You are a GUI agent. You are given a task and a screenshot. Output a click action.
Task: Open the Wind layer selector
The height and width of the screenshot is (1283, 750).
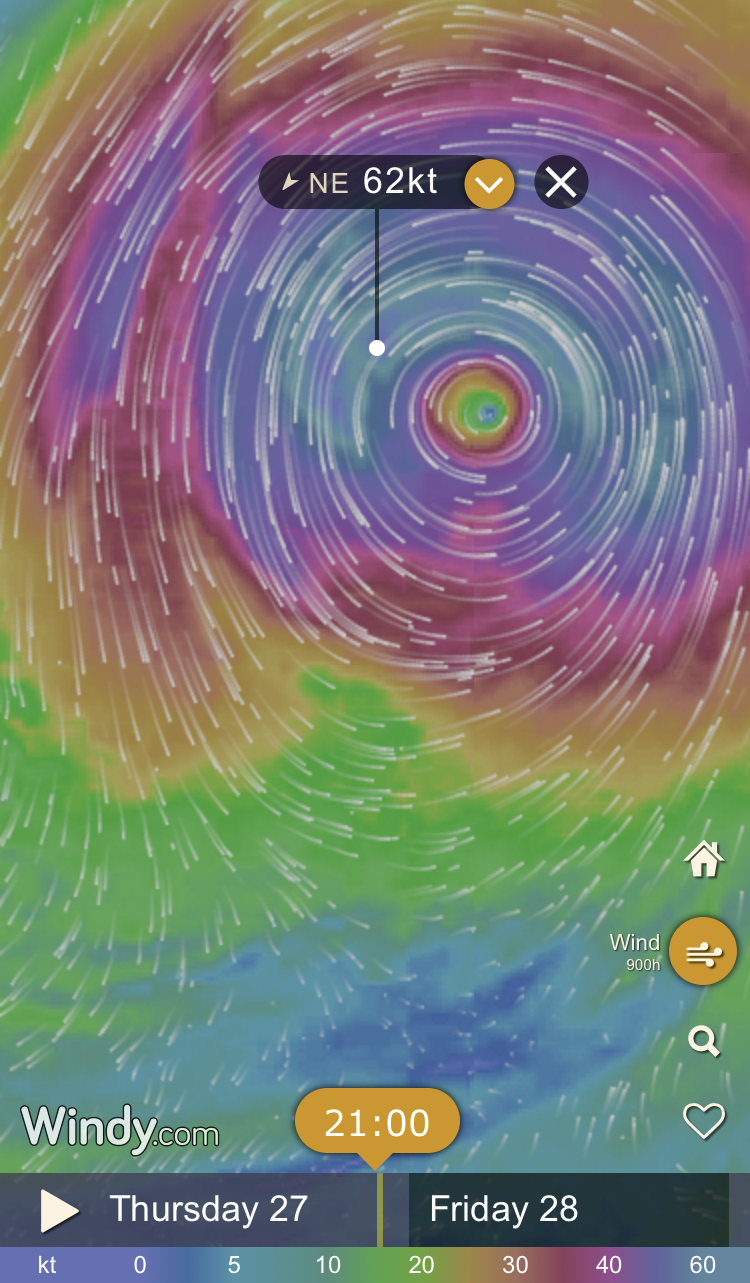[702, 951]
